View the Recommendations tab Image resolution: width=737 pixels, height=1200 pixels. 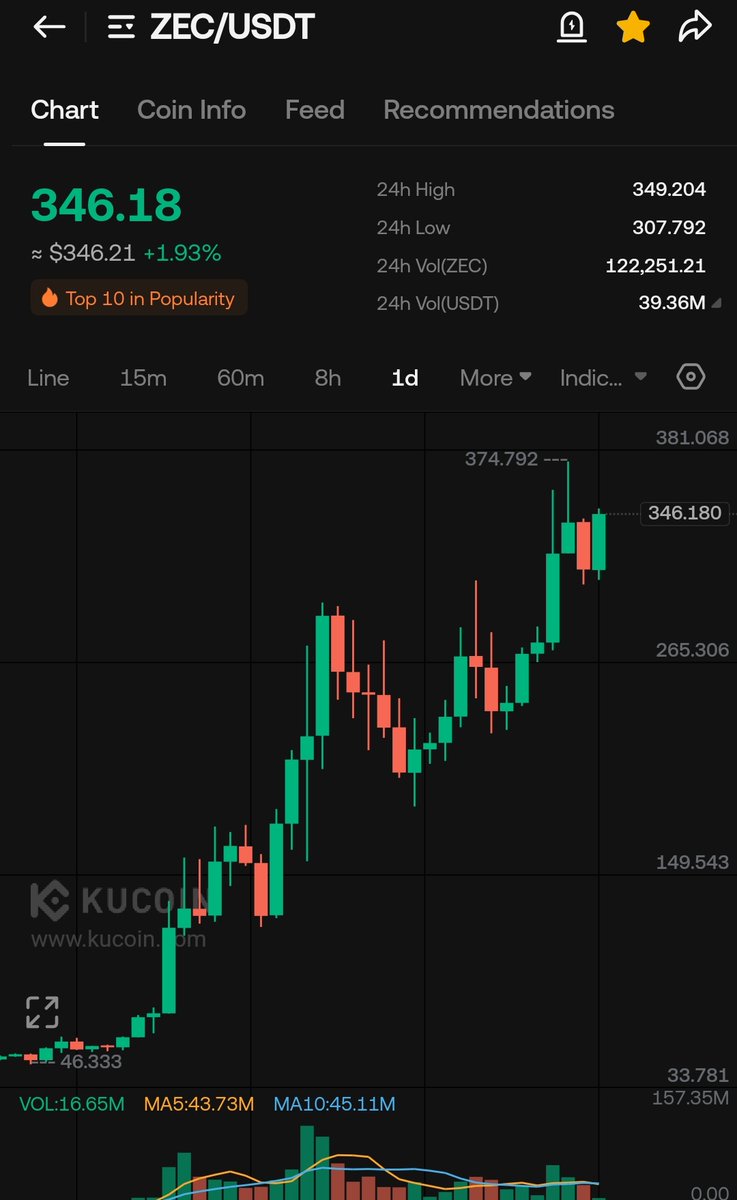click(498, 110)
